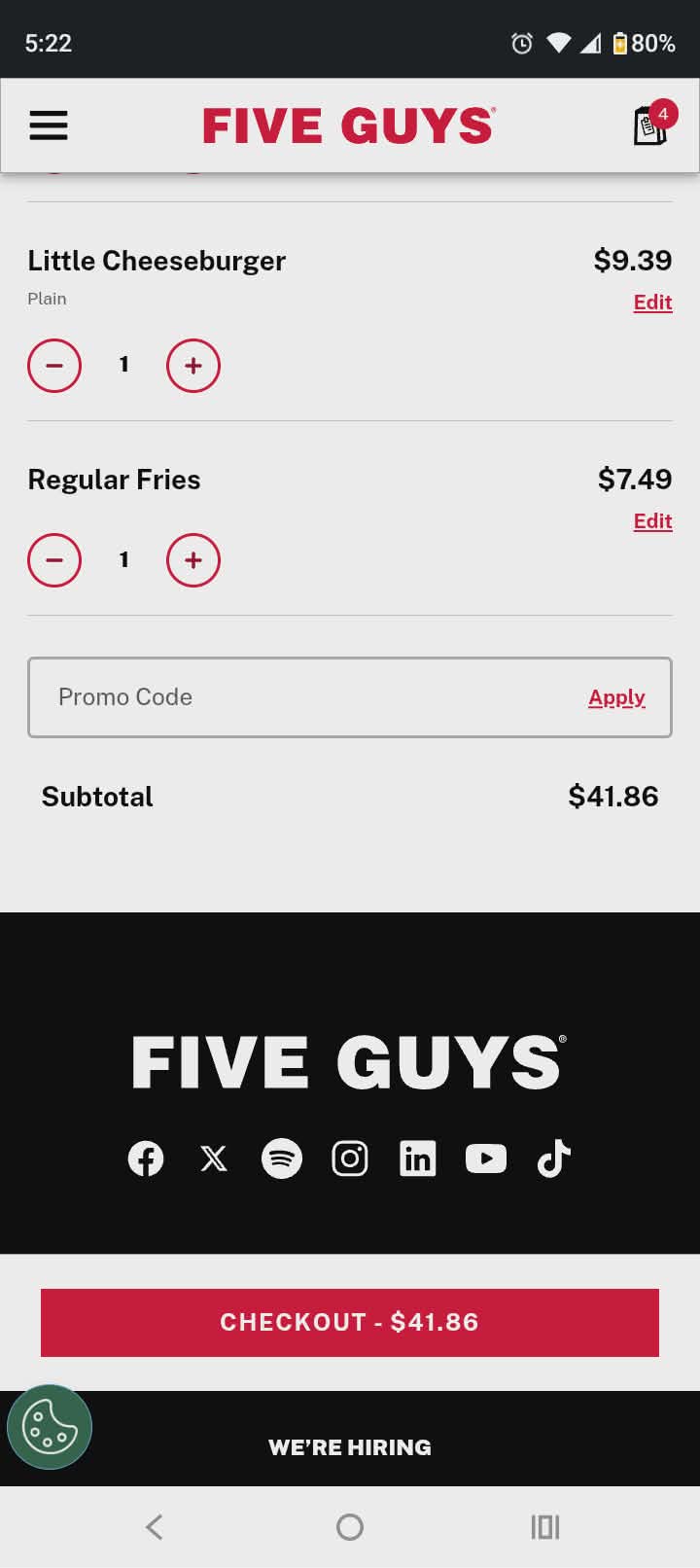Open Five Guys Facebook page
This screenshot has width=700, height=1568.
click(x=146, y=1158)
